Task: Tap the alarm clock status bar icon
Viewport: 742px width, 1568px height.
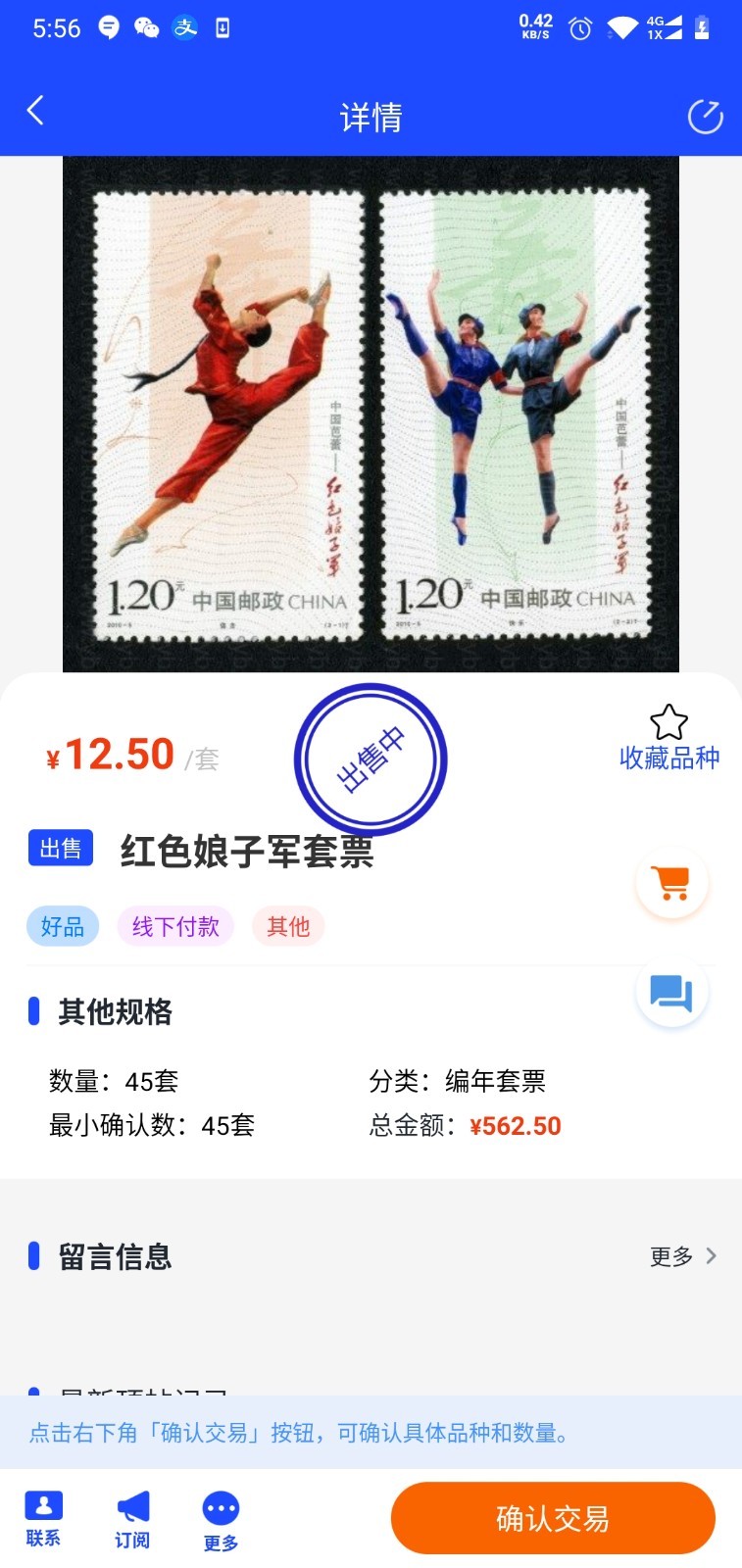Action: click(580, 29)
